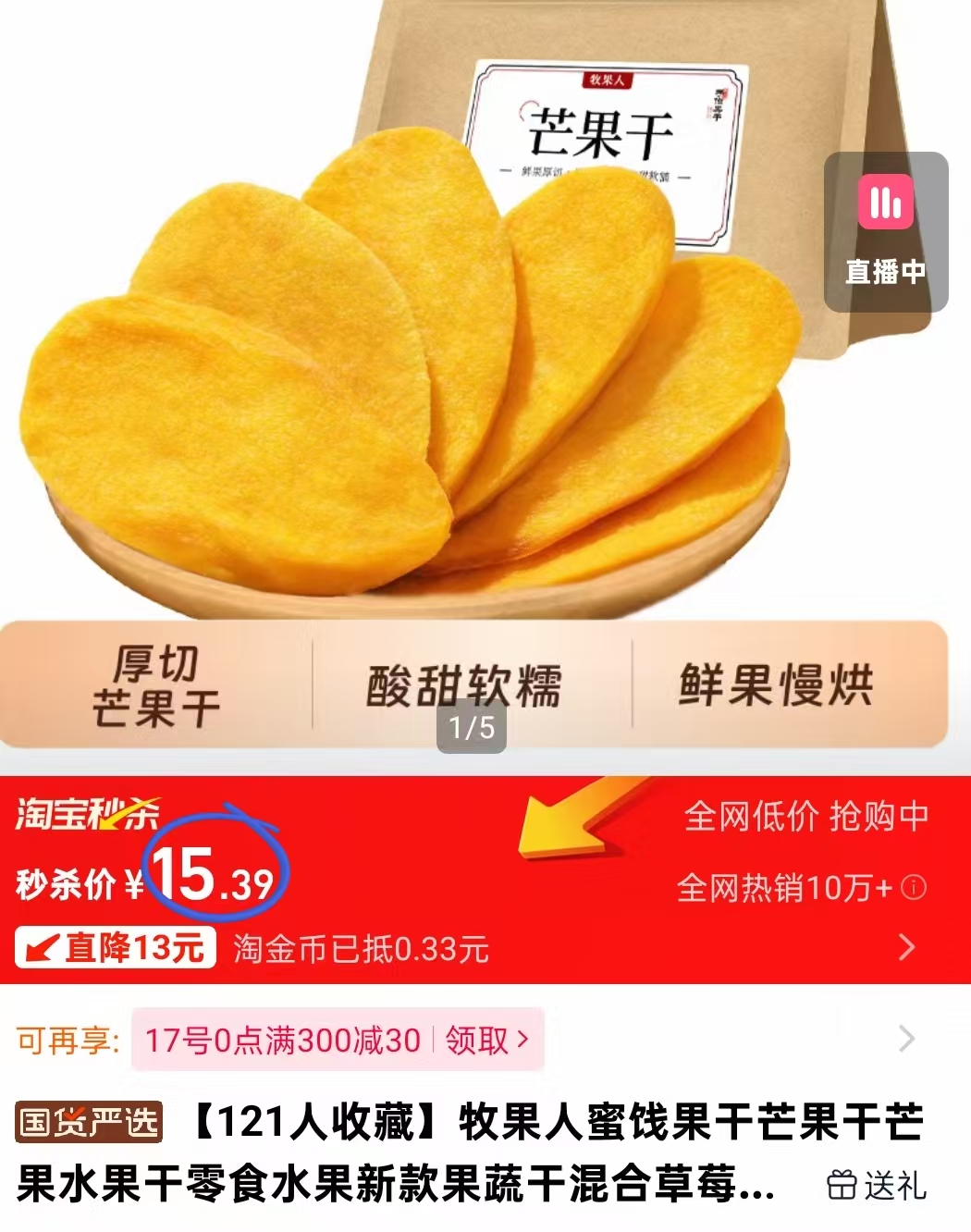This screenshot has width=971, height=1232.
Task: Click the 淘宝秒杀 flash sale logo
Action: tap(83, 816)
